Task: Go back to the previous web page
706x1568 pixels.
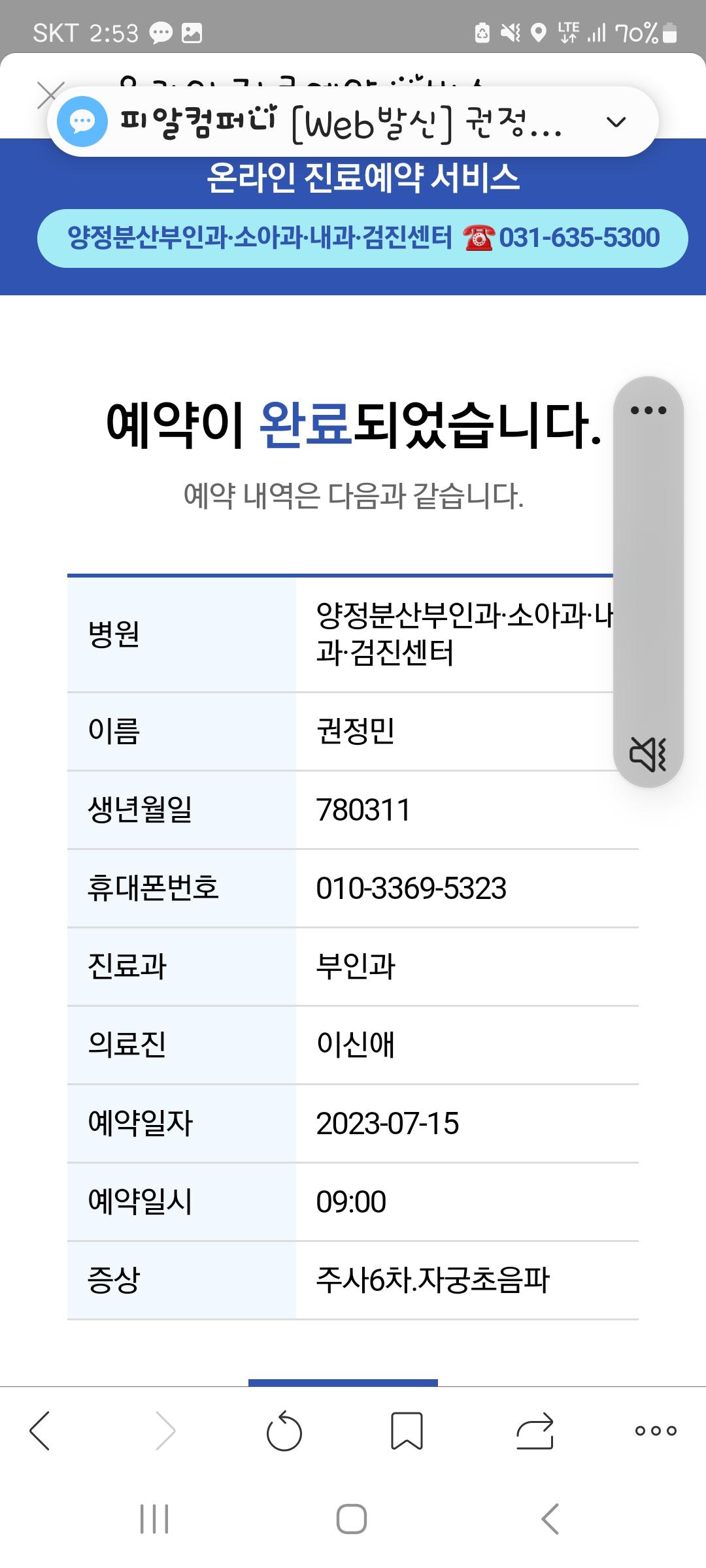Action: (40, 1431)
